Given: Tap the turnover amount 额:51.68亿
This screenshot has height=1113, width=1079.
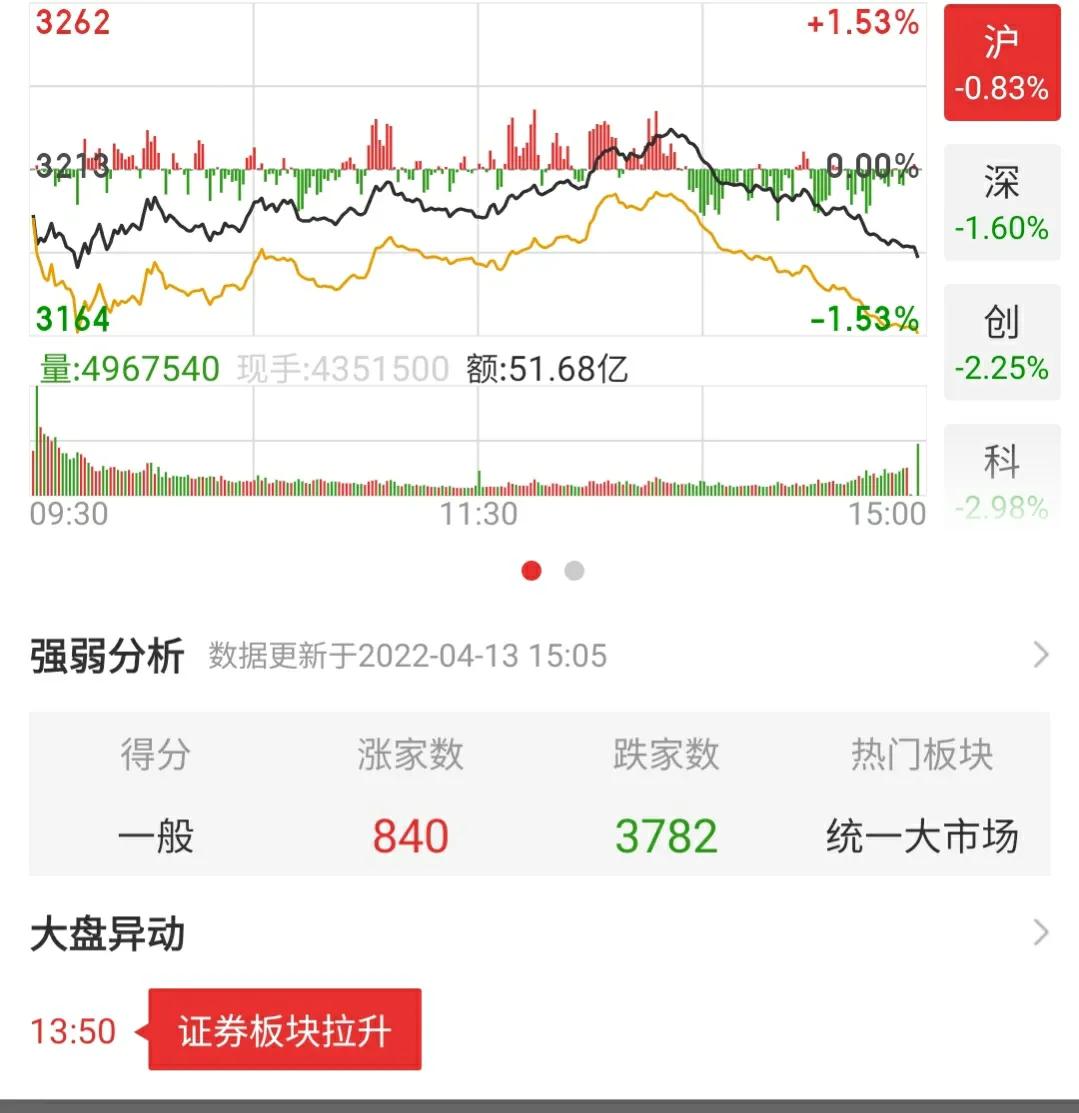Looking at the screenshot, I should coord(545,368).
